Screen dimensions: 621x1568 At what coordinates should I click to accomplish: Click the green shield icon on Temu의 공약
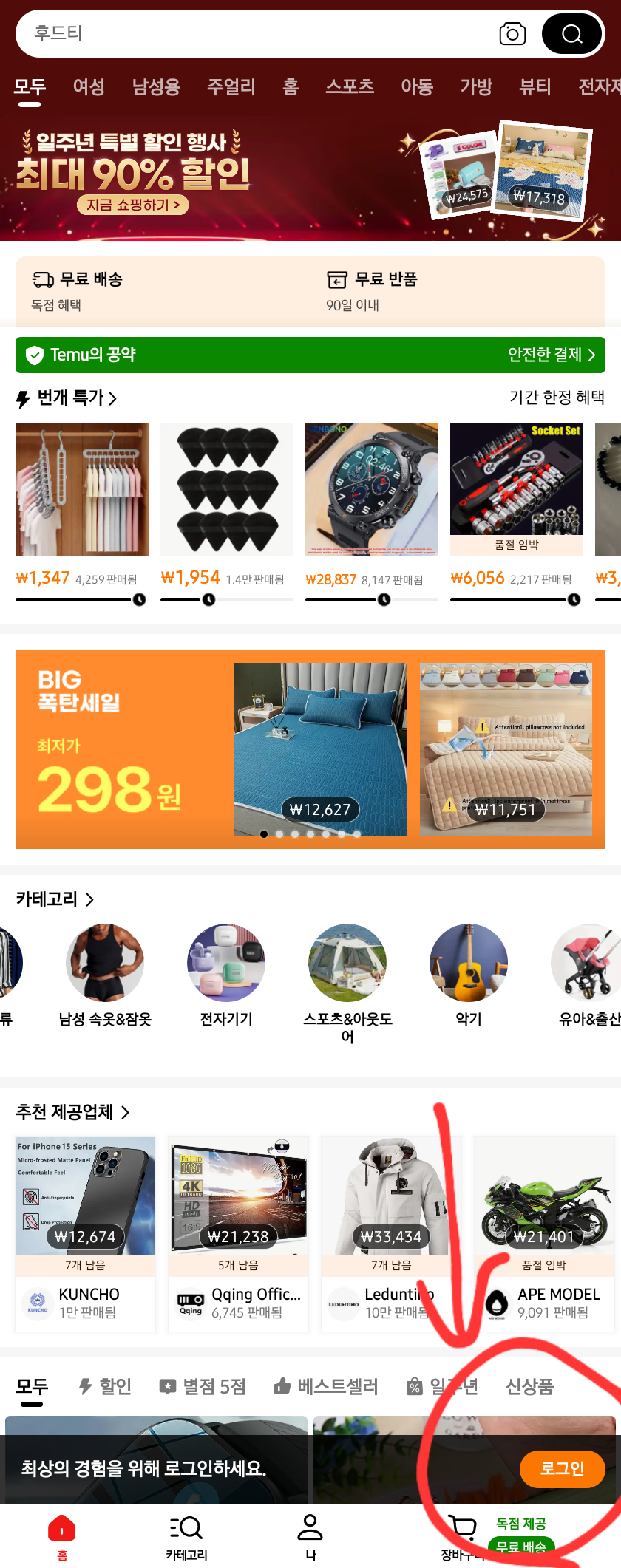point(34,355)
